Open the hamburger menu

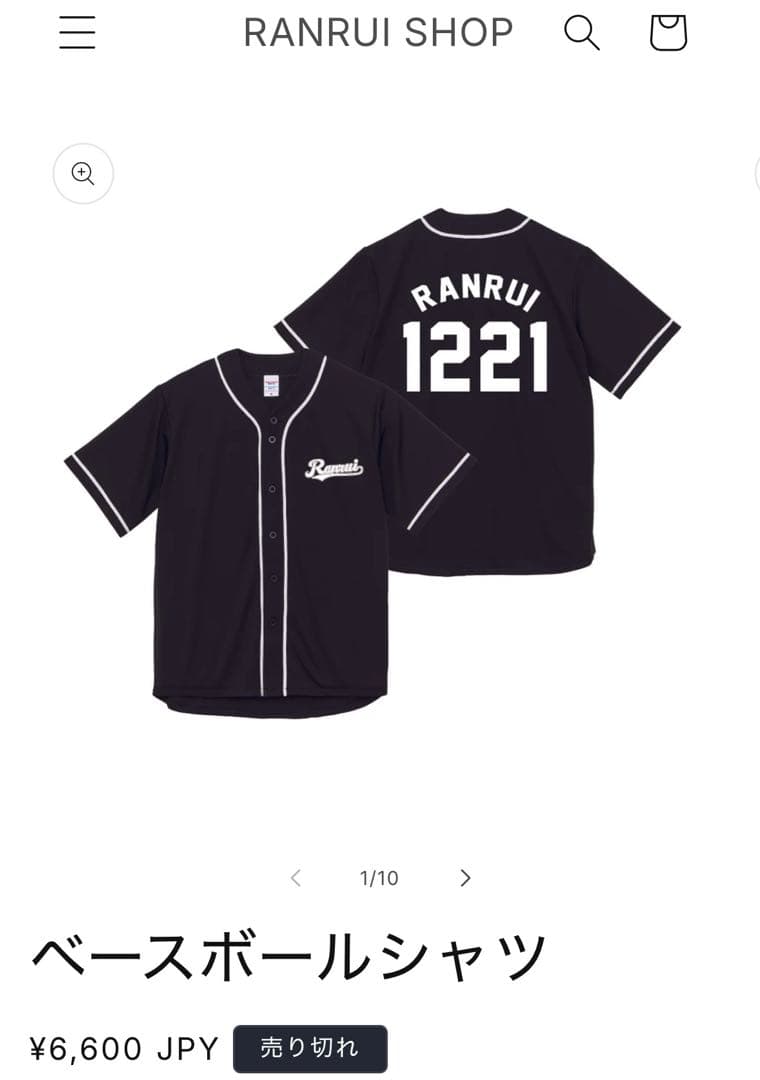77,33
